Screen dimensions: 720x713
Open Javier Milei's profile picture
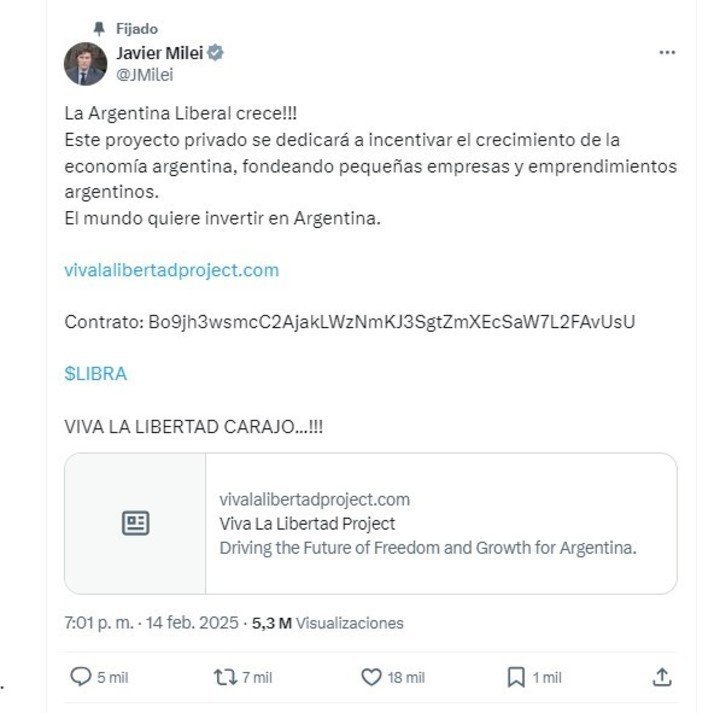(85, 64)
